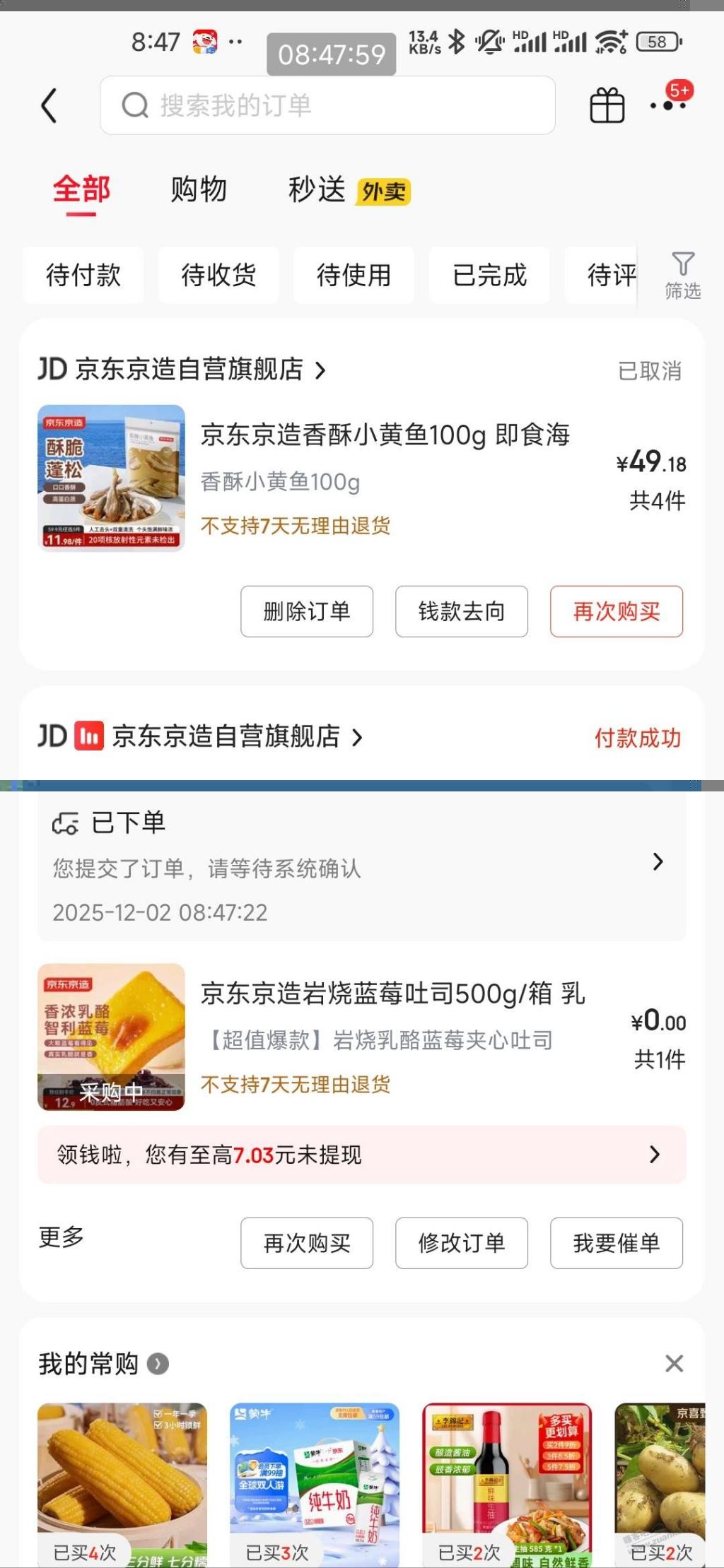Filter orders by 待收货
Screen dimensions: 724x1568
point(218,275)
